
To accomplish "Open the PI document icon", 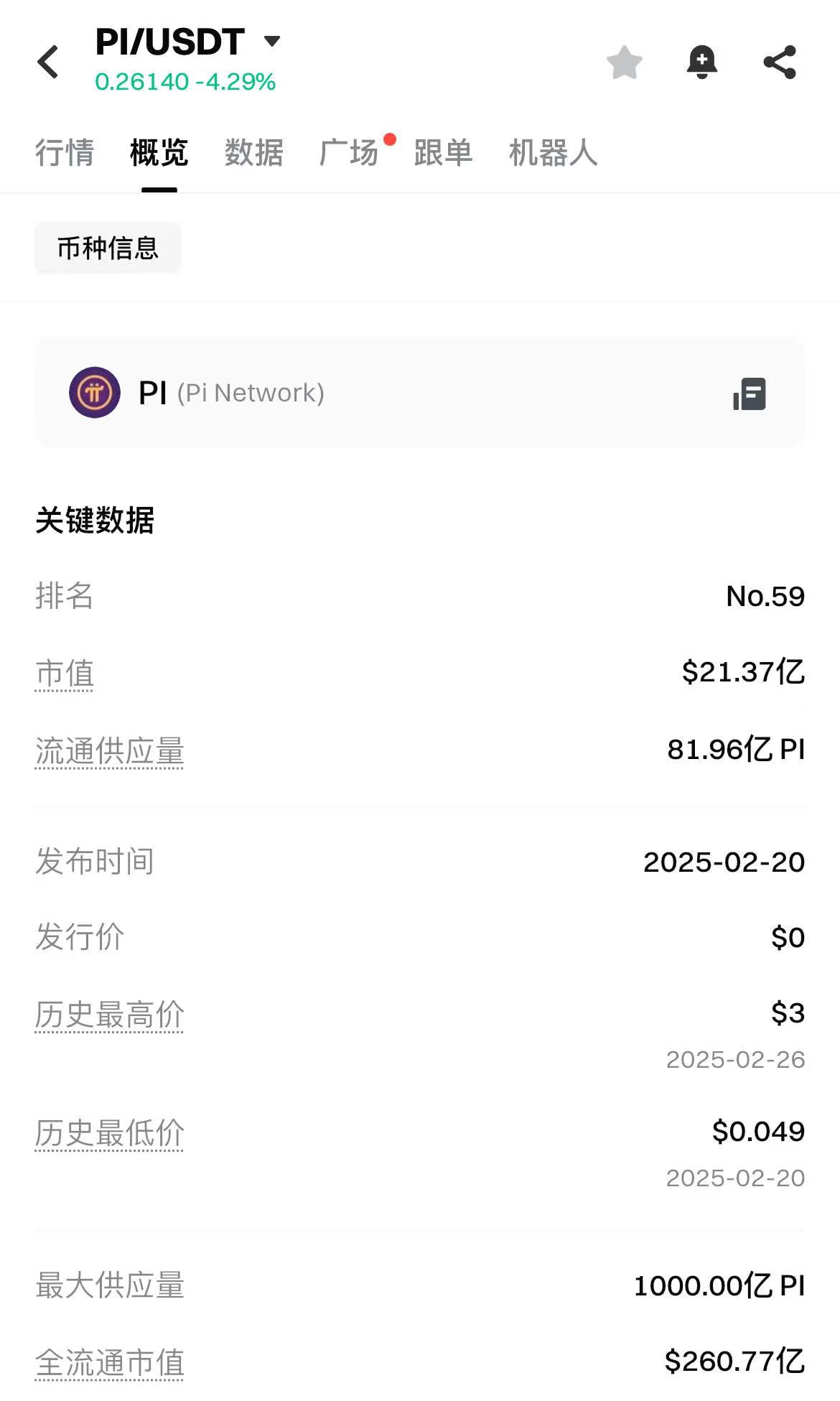I will 750,394.
